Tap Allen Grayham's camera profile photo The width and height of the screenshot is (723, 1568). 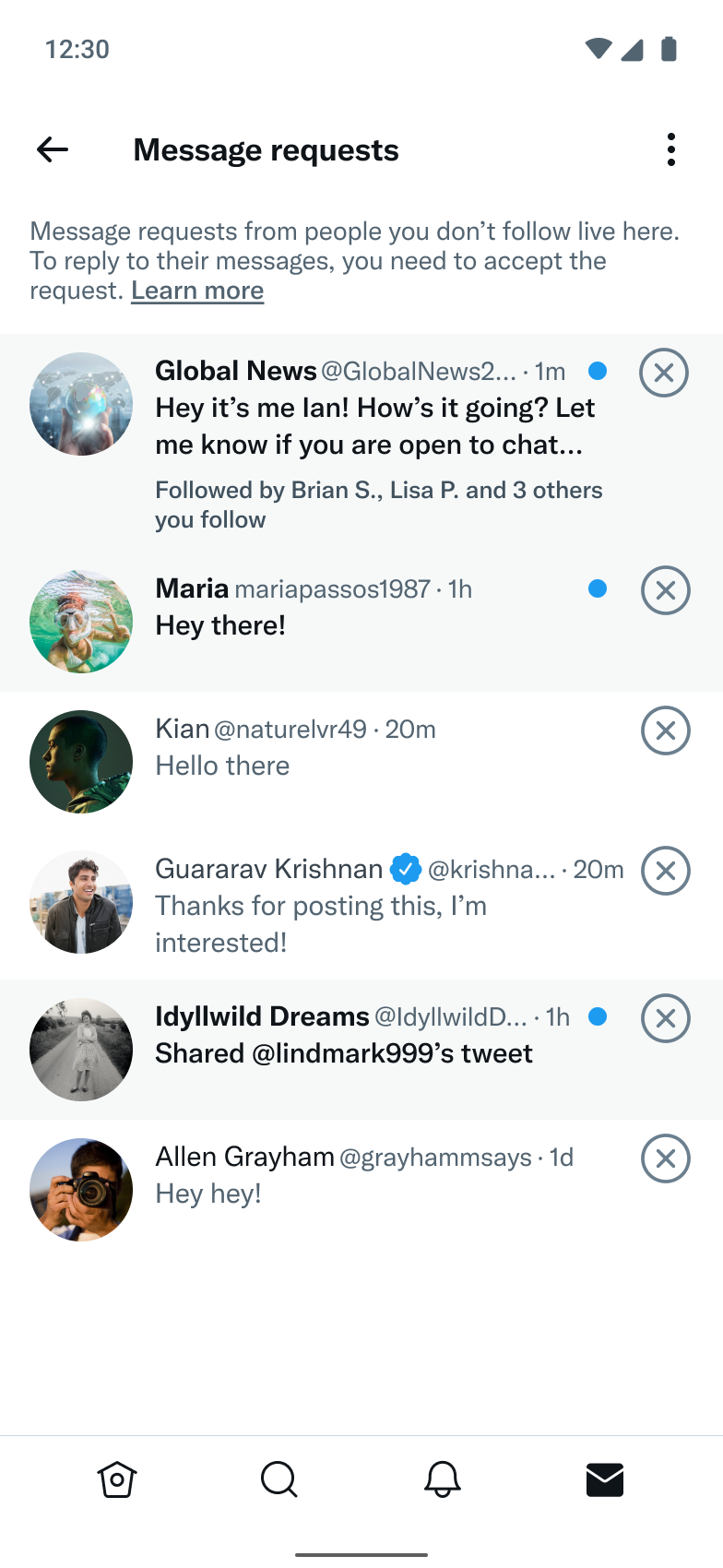(x=80, y=1189)
